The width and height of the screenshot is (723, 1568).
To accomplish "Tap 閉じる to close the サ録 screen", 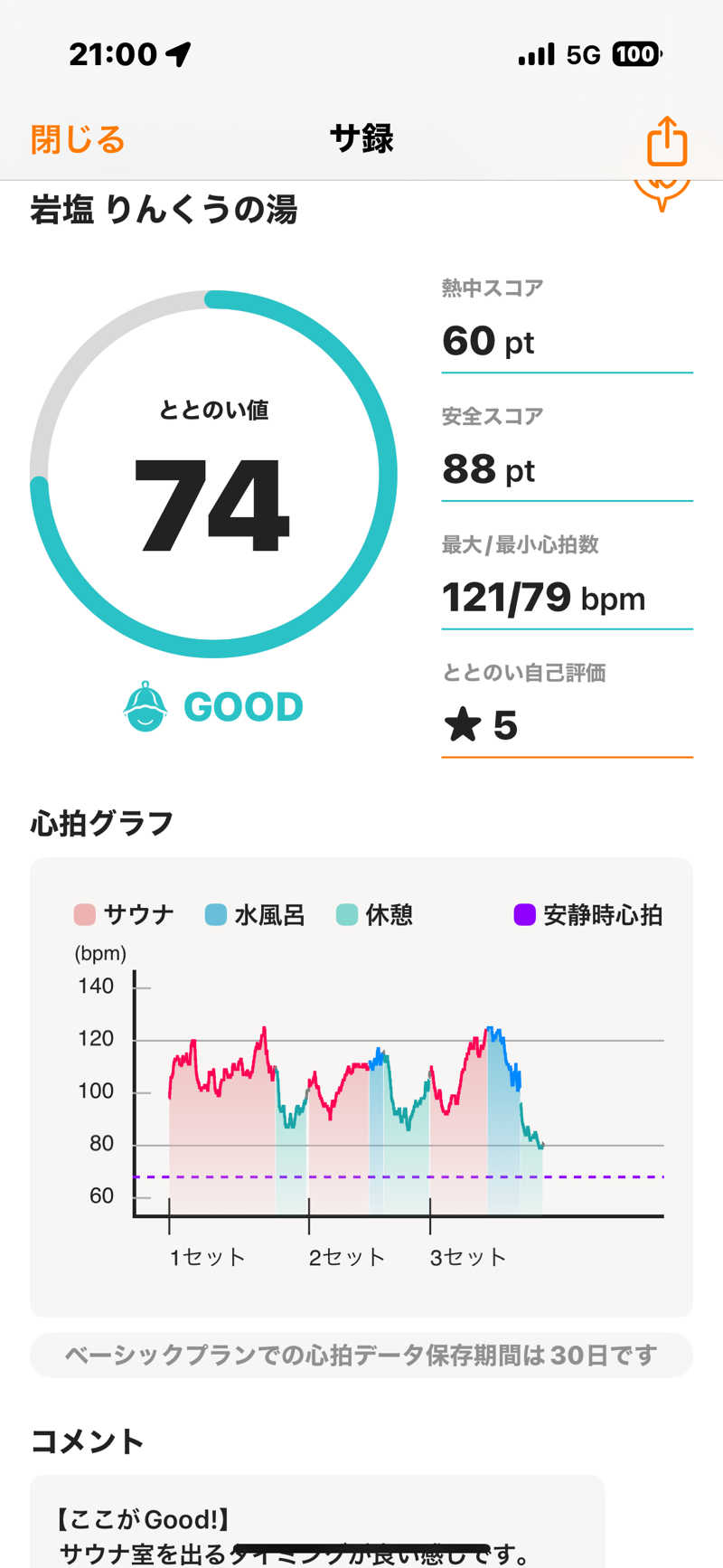I will [x=78, y=140].
